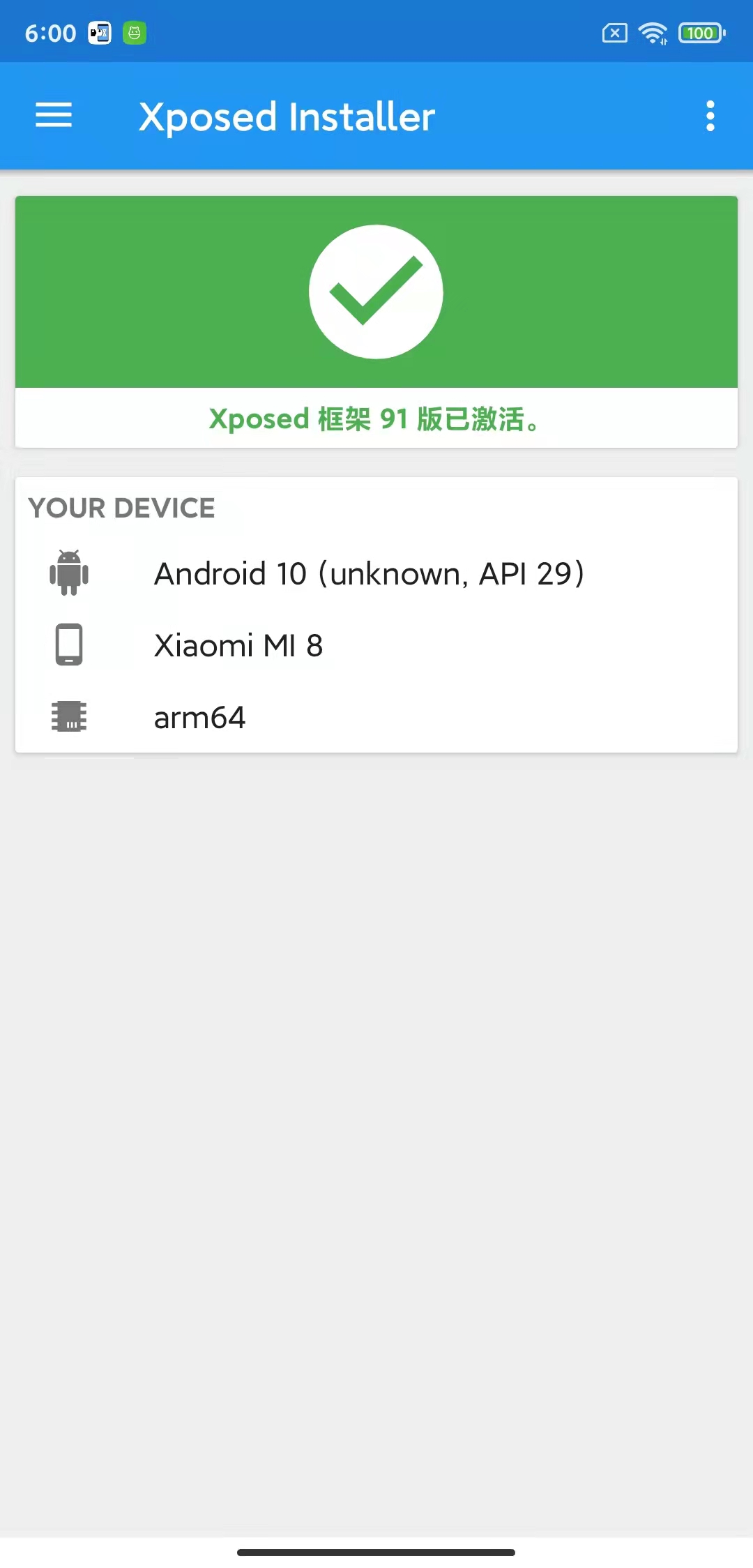
Task: Click the green checkmark status icon
Action: point(376,292)
